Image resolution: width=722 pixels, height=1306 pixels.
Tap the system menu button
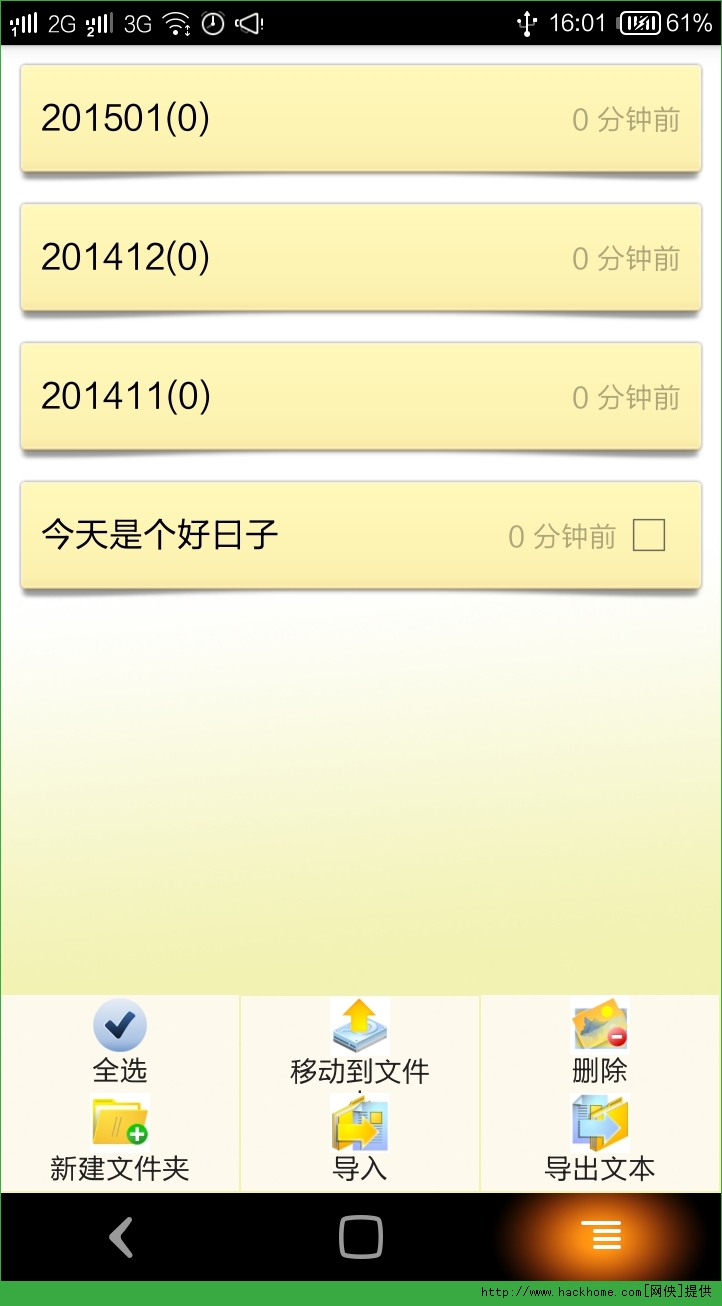click(x=601, y=1237)
